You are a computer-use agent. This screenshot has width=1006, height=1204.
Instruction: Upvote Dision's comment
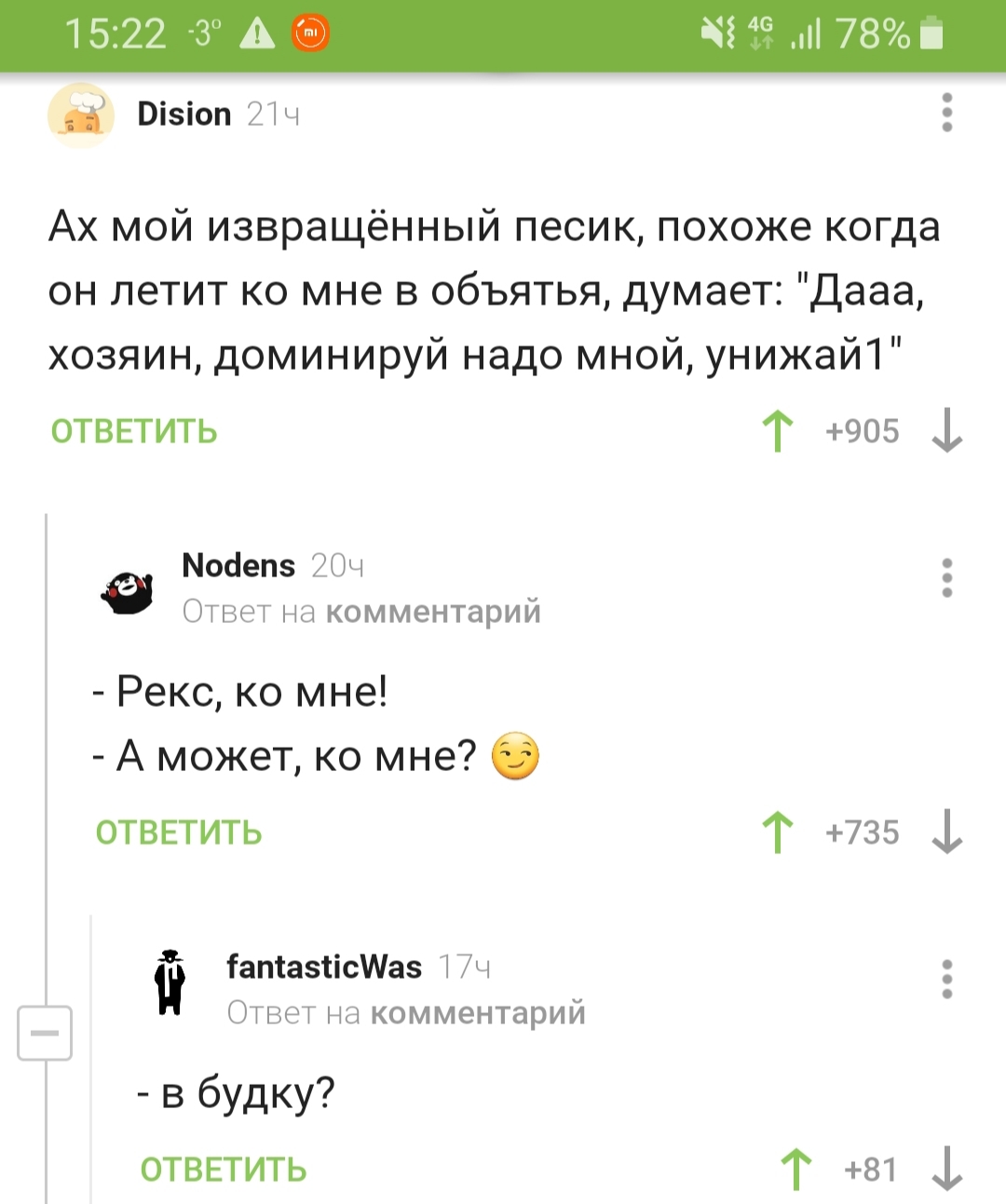coord(778,432)
